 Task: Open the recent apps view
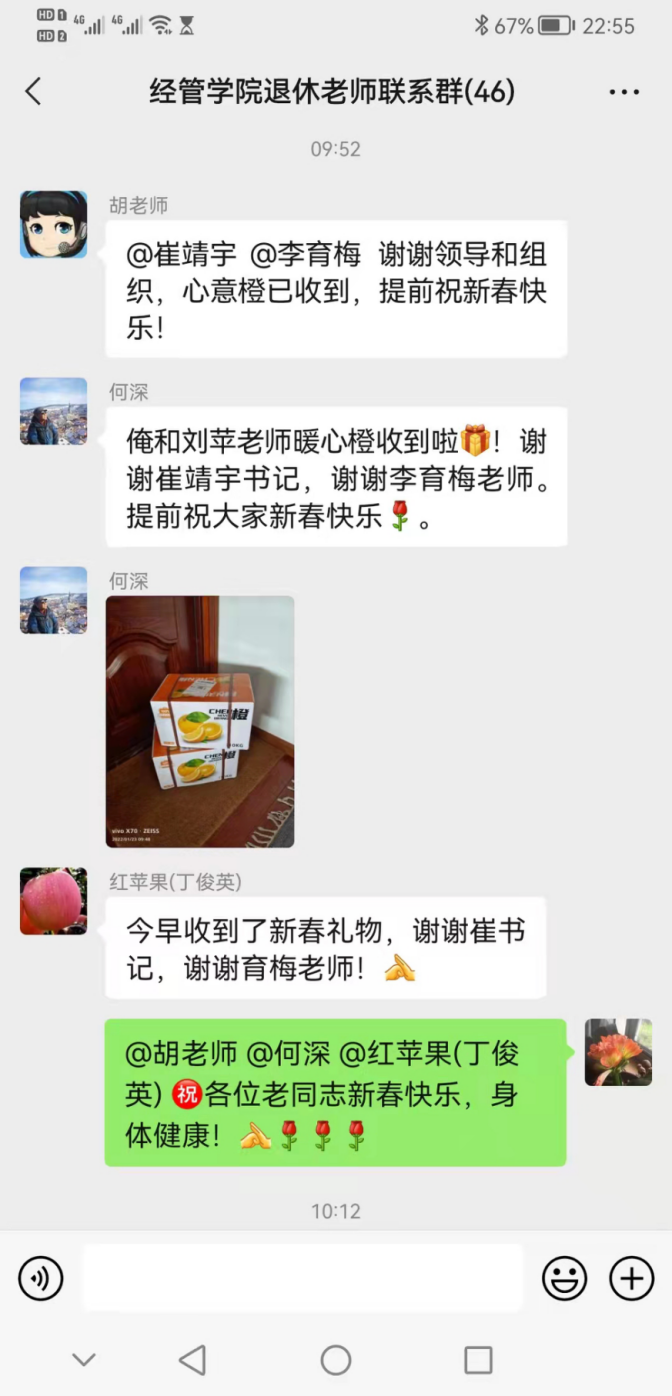(478, 1360)
